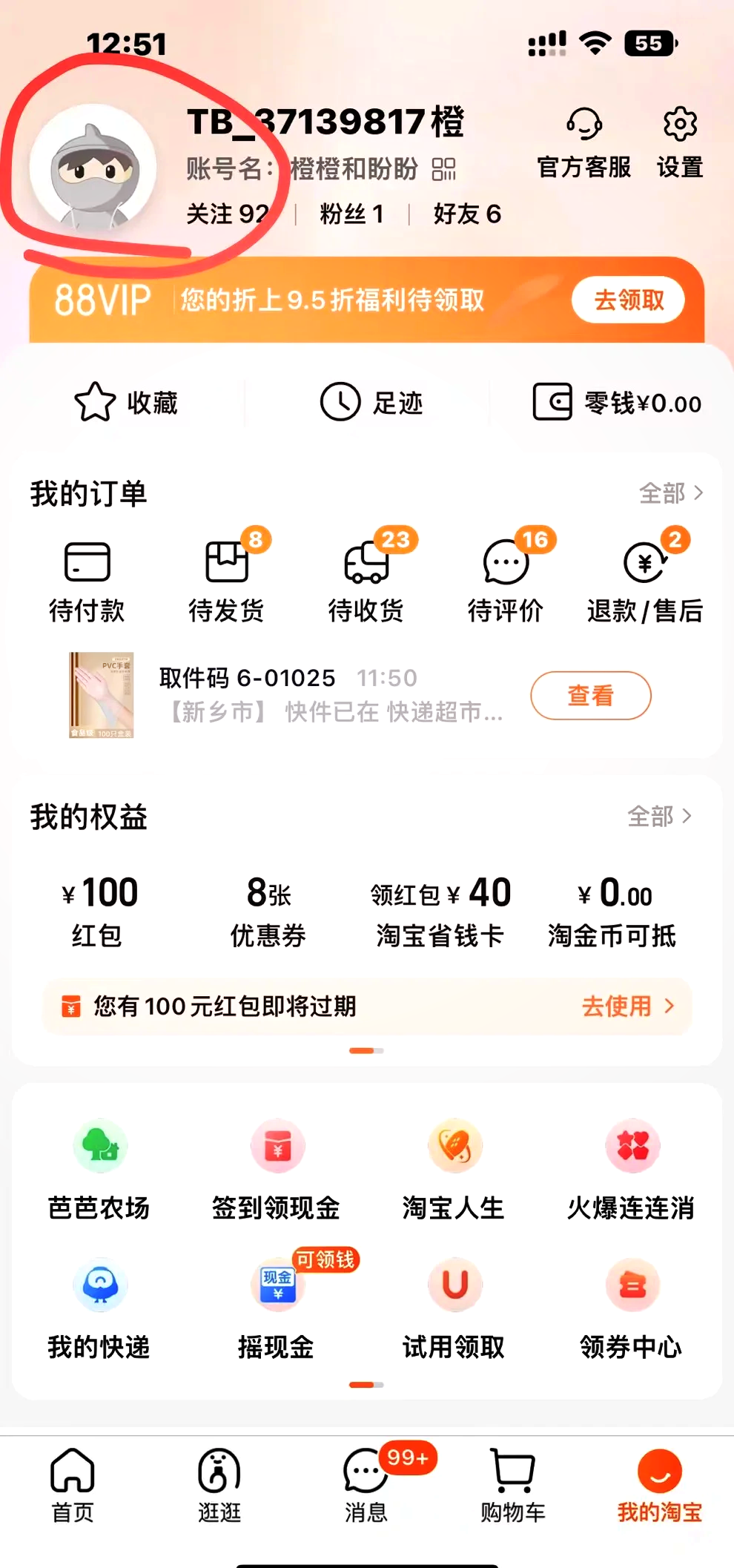Tap 去使用 for the expiring 红包

pyautogui.click(x=627, y=1007)
